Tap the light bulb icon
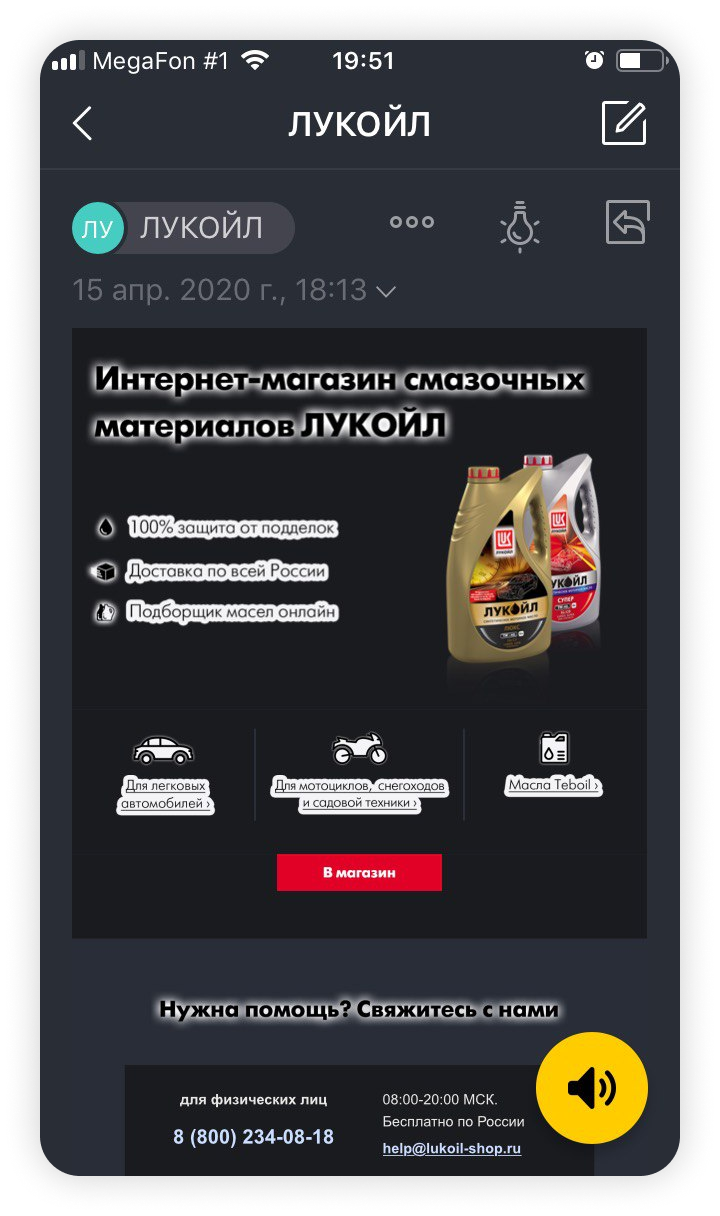Viewport: 720px width, 1216px height. [519, 225]
